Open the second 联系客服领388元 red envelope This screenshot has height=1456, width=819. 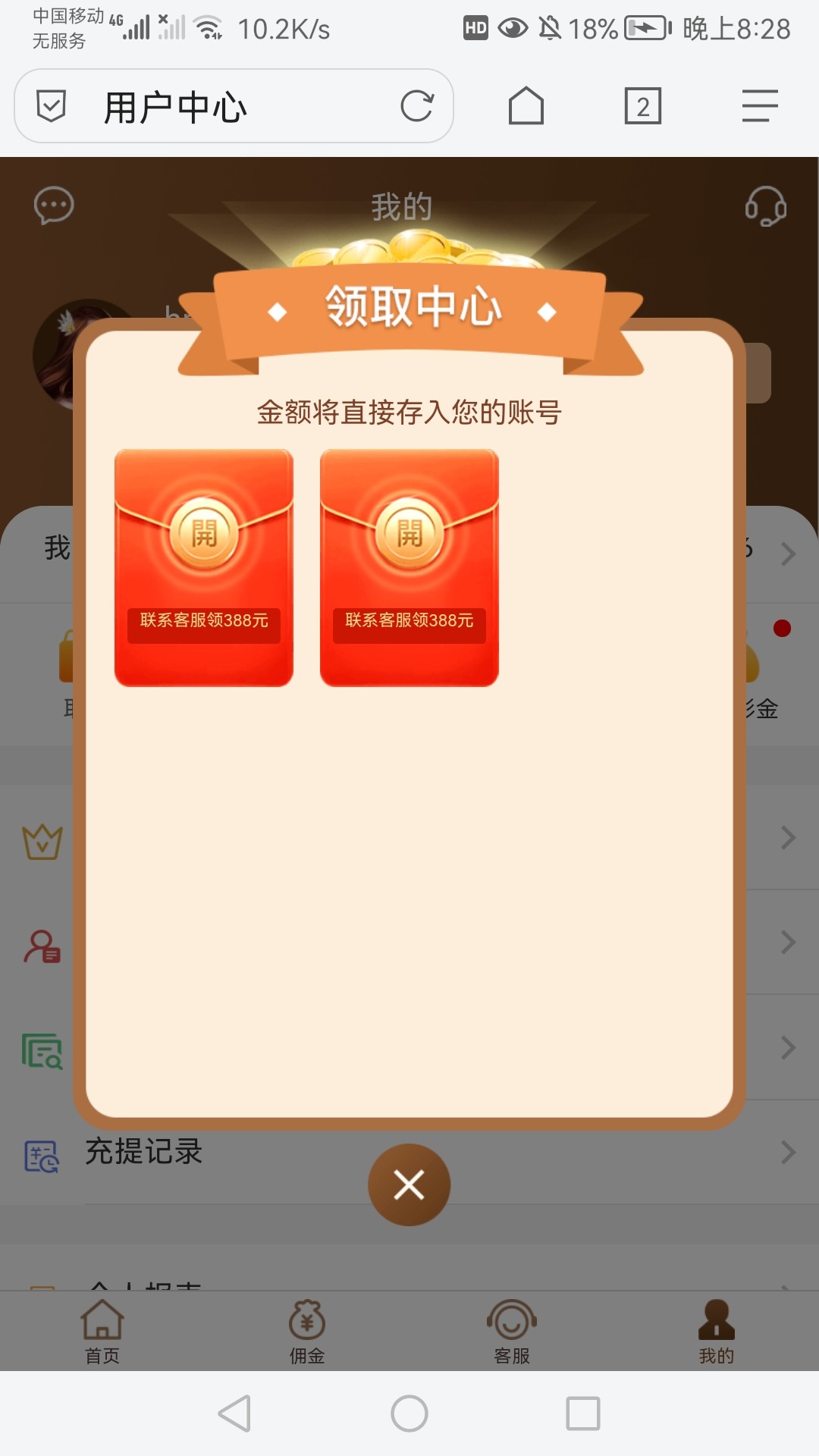tap(409, 567)
